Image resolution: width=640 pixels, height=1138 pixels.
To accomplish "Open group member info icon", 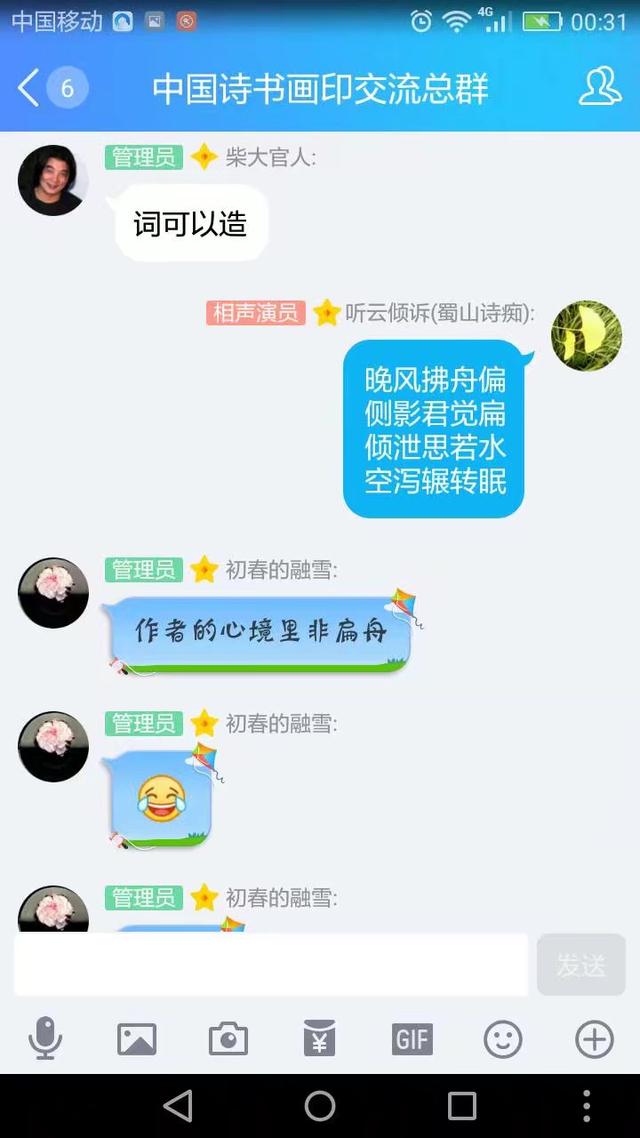I will [x=600, y=88].
